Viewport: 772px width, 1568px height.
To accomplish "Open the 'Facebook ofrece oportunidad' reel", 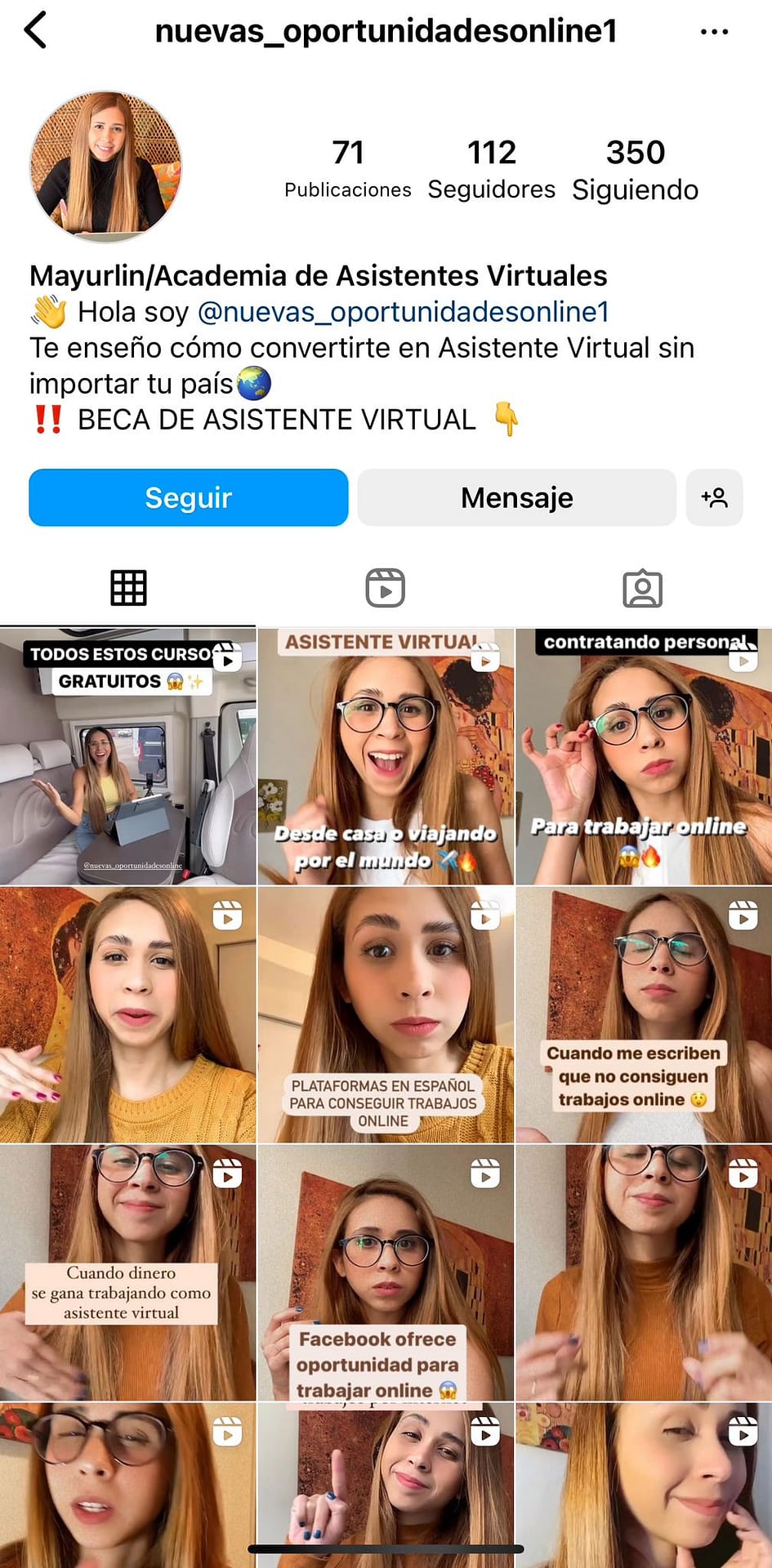I will click(x=385, y=1272).
